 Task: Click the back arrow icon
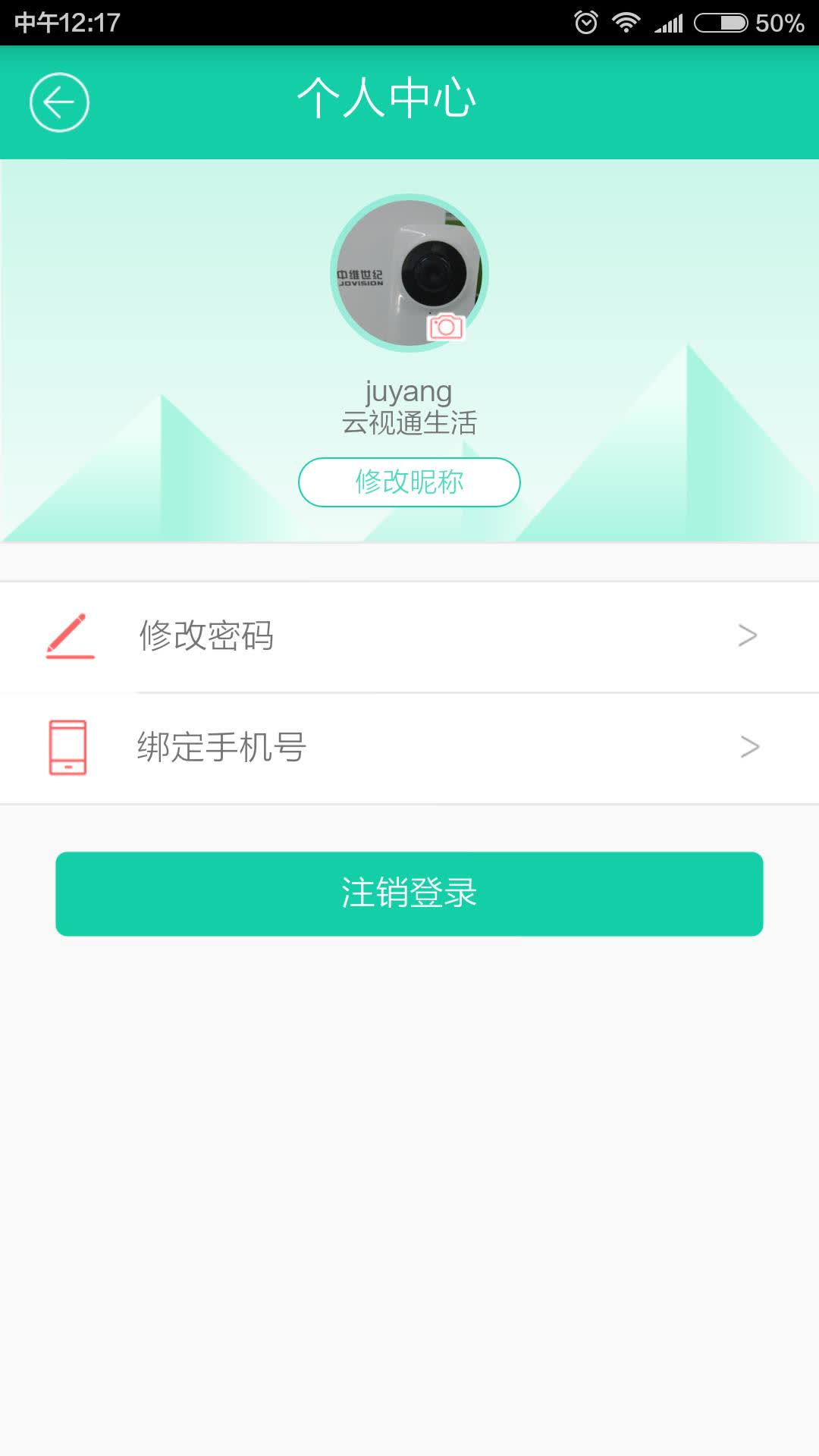pos(59,101)
